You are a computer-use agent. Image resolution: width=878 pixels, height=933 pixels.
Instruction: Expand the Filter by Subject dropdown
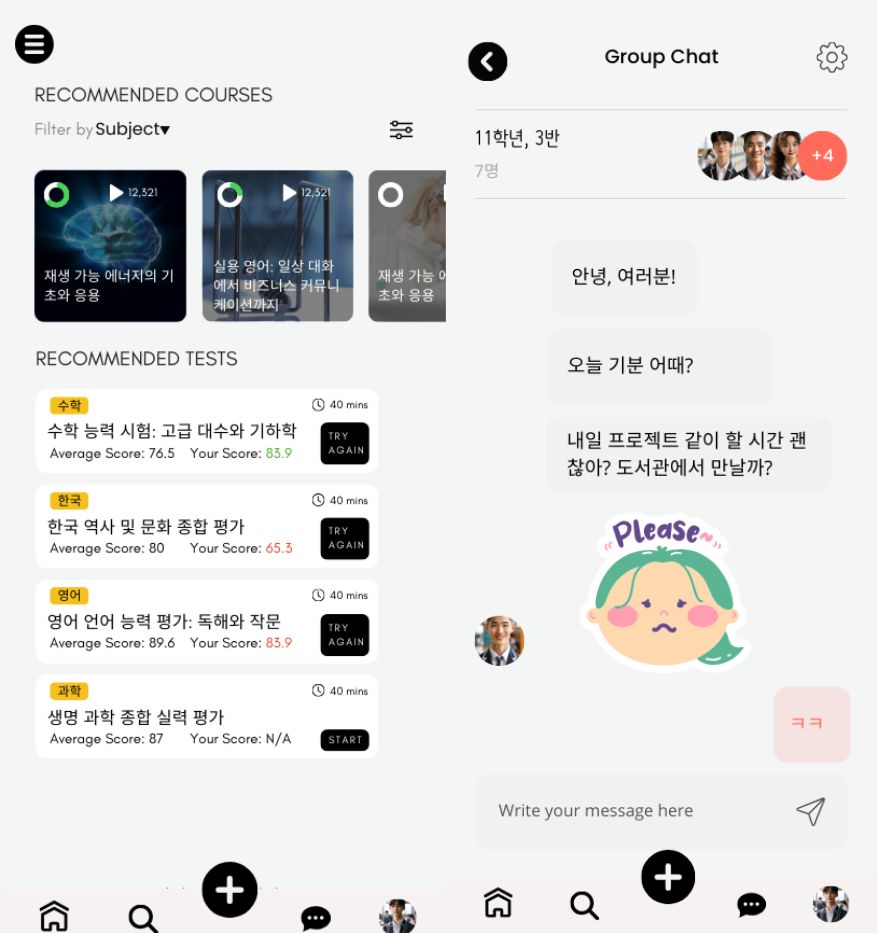point(133,129)
